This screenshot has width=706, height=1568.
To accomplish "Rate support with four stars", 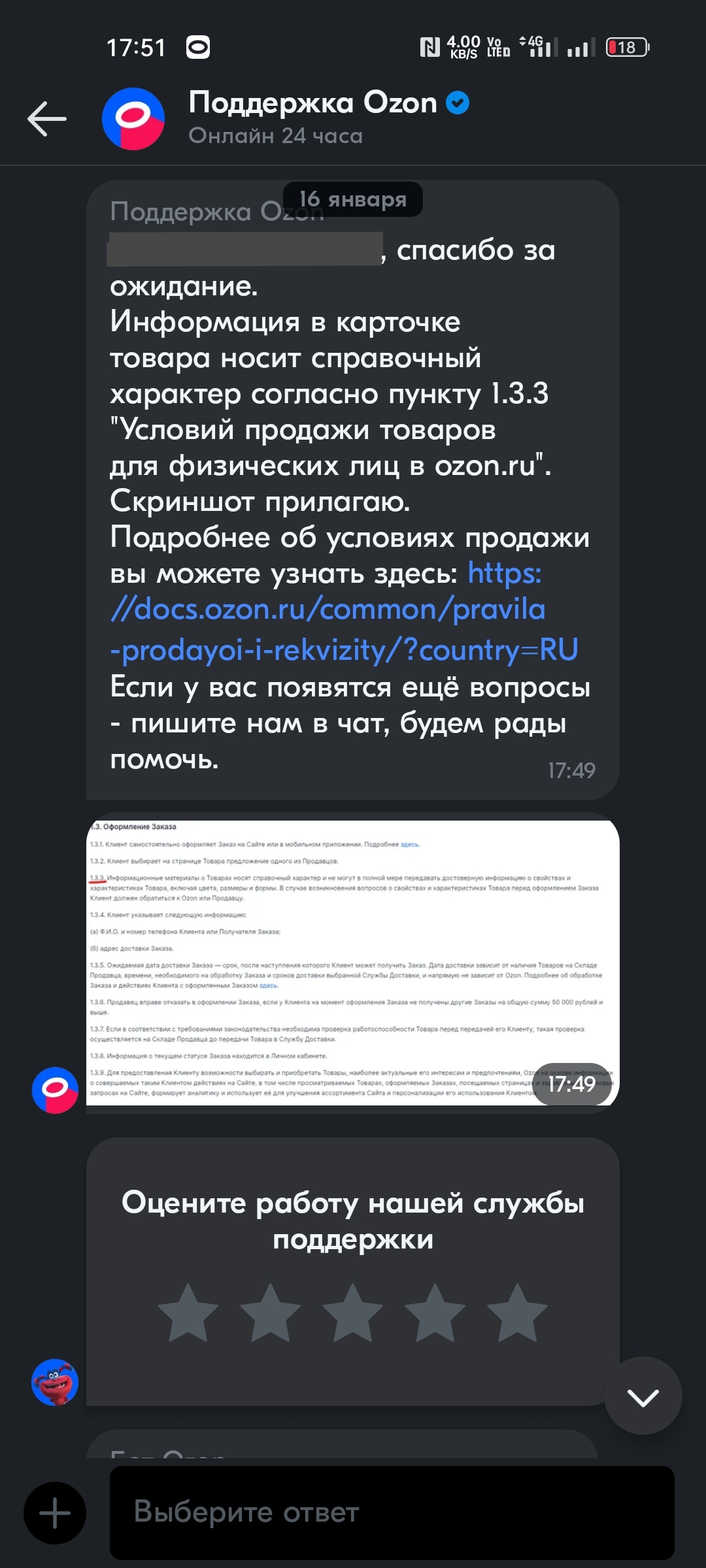I will [x=435, y=1313].
